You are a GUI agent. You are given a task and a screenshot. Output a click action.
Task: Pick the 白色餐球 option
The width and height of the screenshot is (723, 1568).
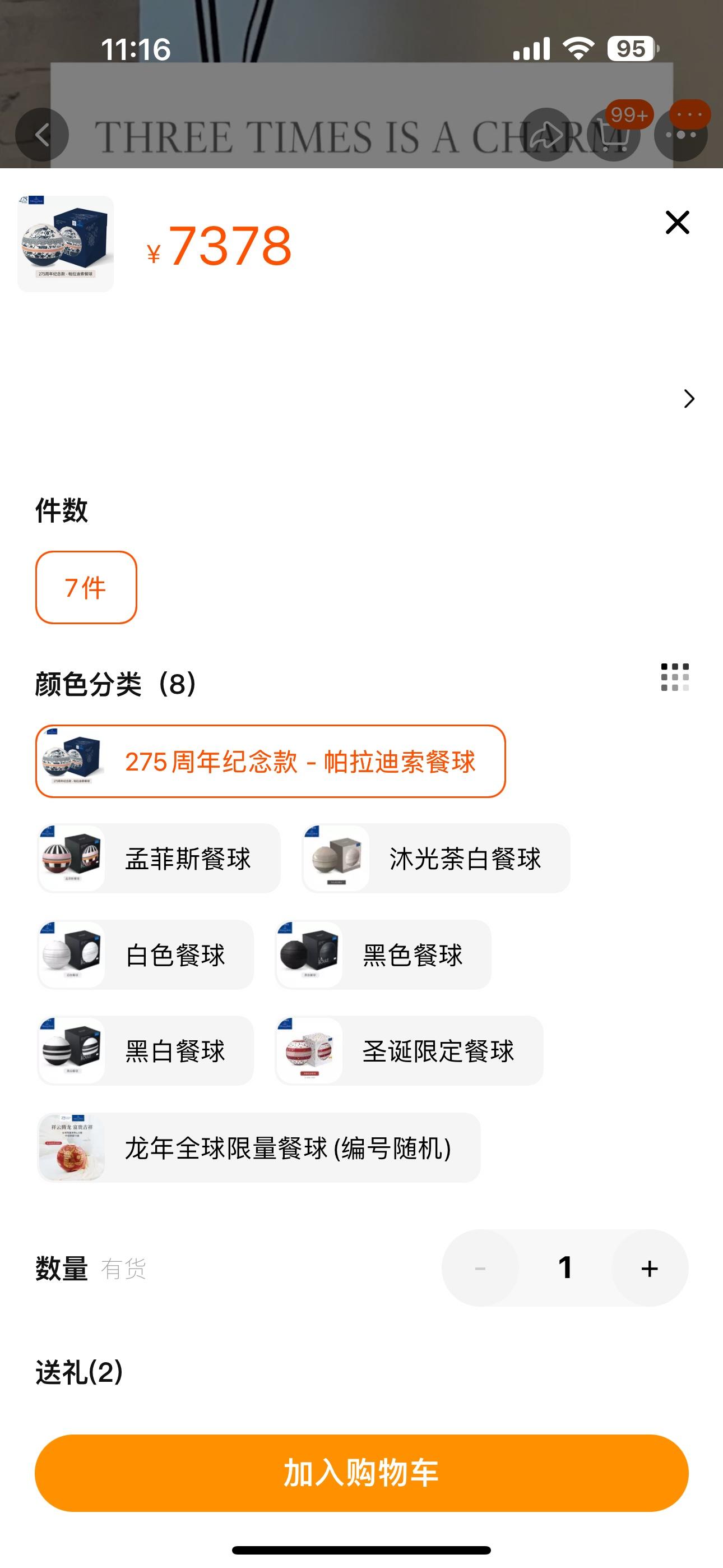pyautogui.click(x=146, y=954)
